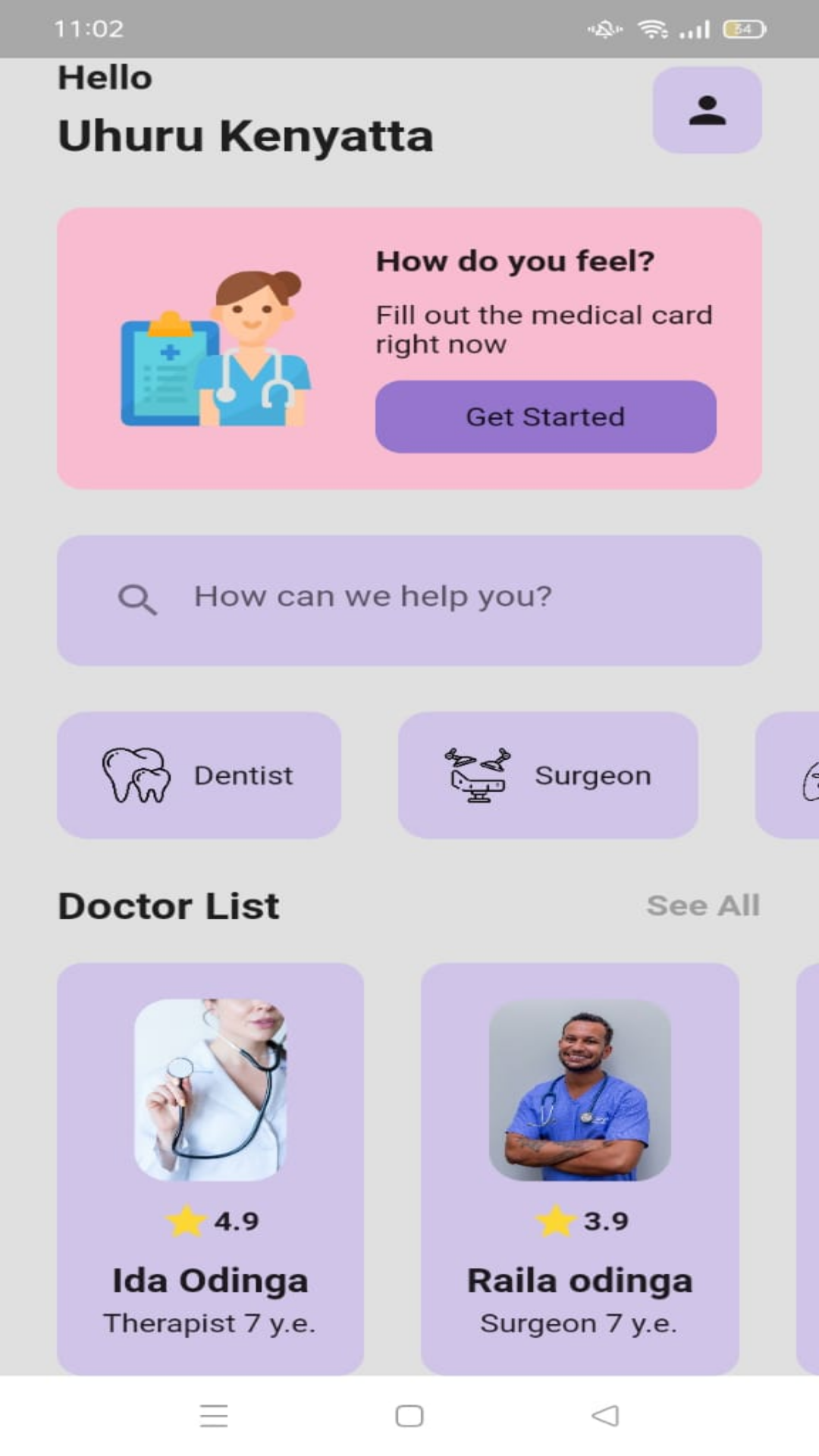Open Ida Odinga's doctor card
This screenshot has width=819, height=1456.
coord(210,1168)
